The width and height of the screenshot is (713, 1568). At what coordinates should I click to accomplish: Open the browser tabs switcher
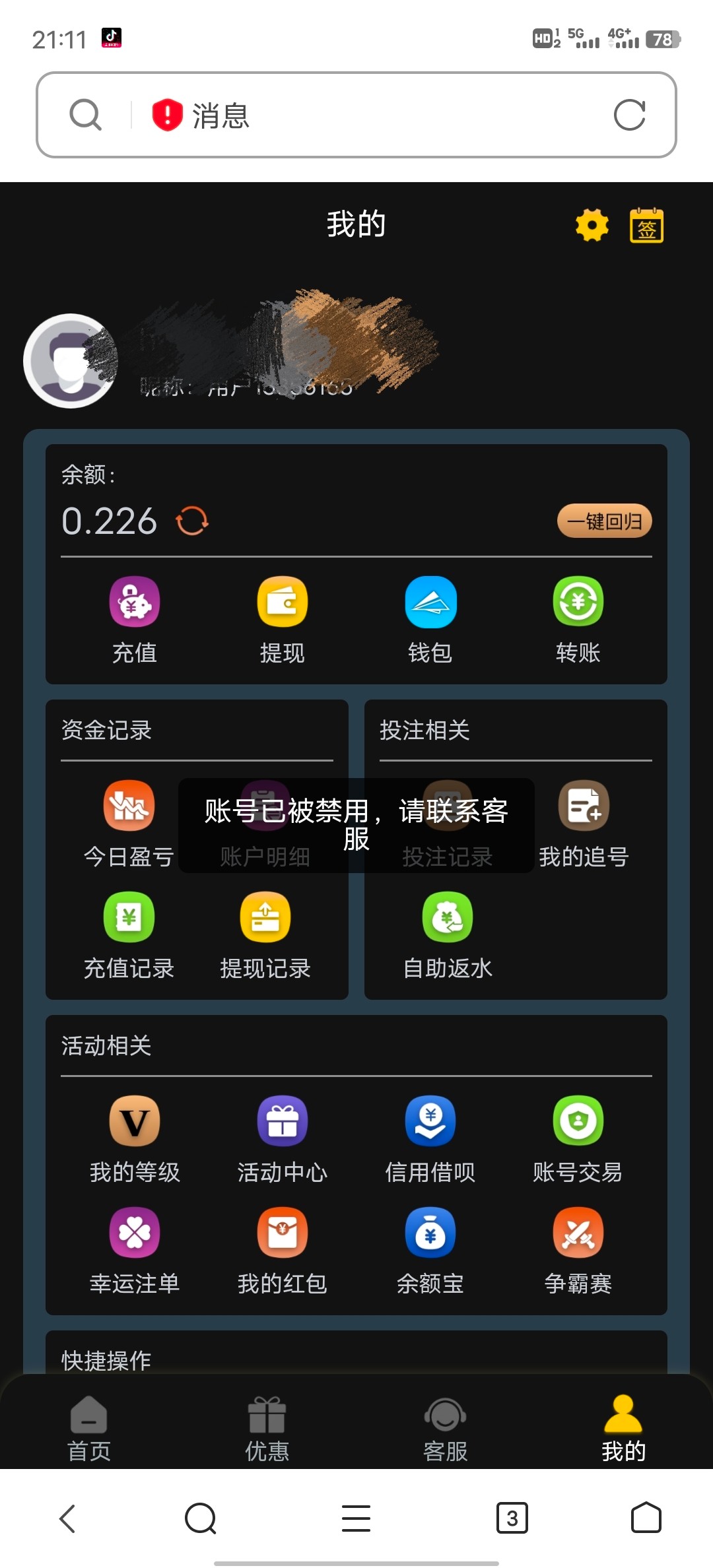pyautogui.click(x=512, y=1518)
